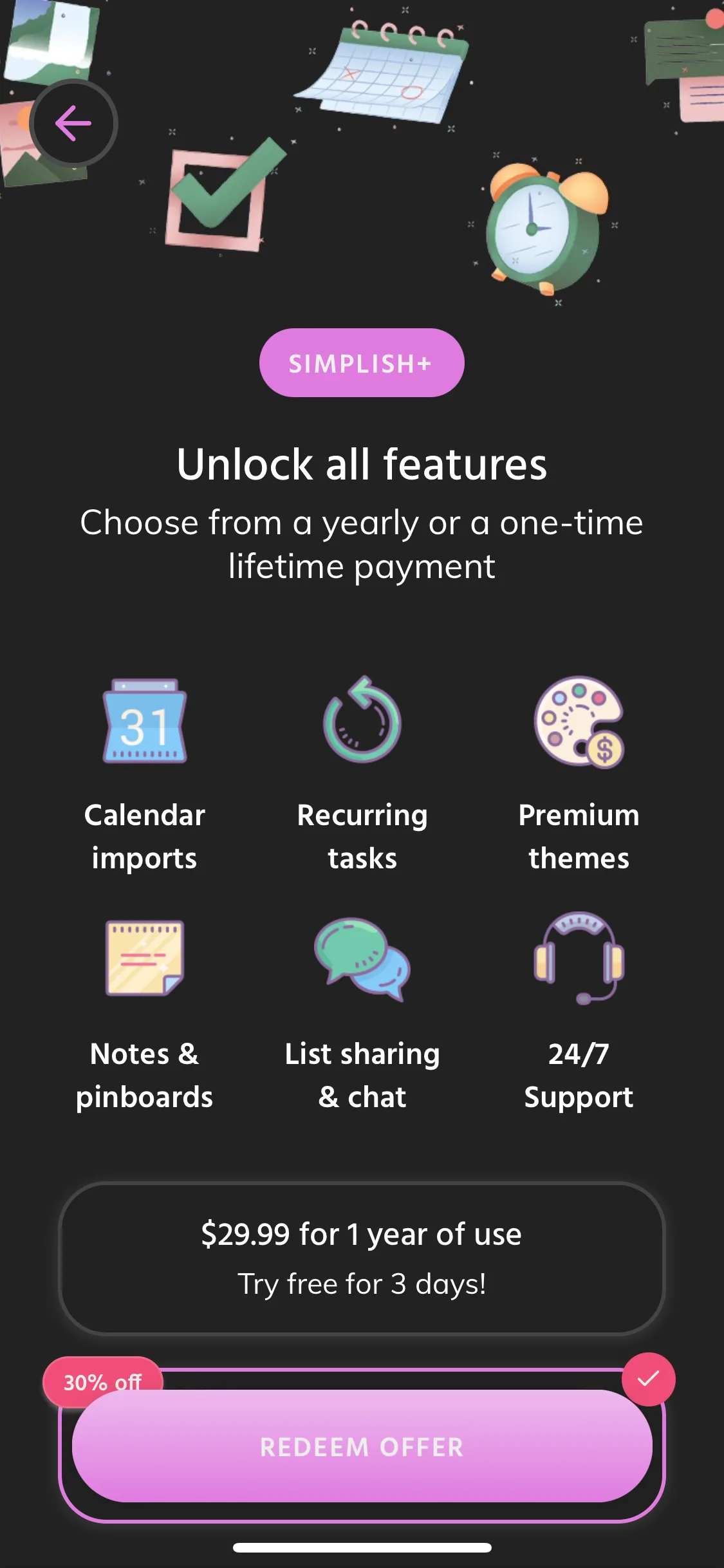This screenshot has width=724, height=1568.
Task: Select the $29.99 yearly plan option
Action: click(x=362, y=1258)
